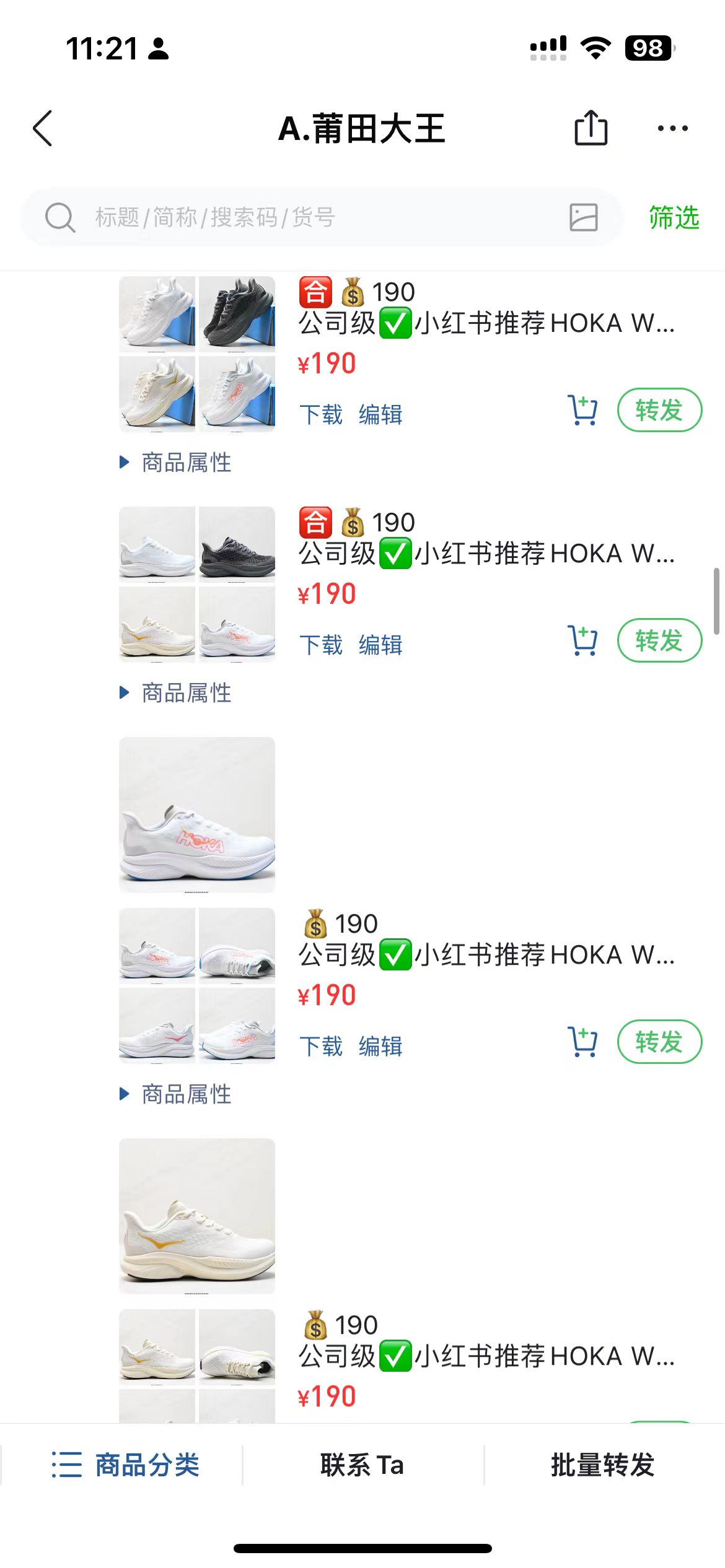Tap 下载 on the first HOKA listing
Screen dimensions: 725x1568
321,414
